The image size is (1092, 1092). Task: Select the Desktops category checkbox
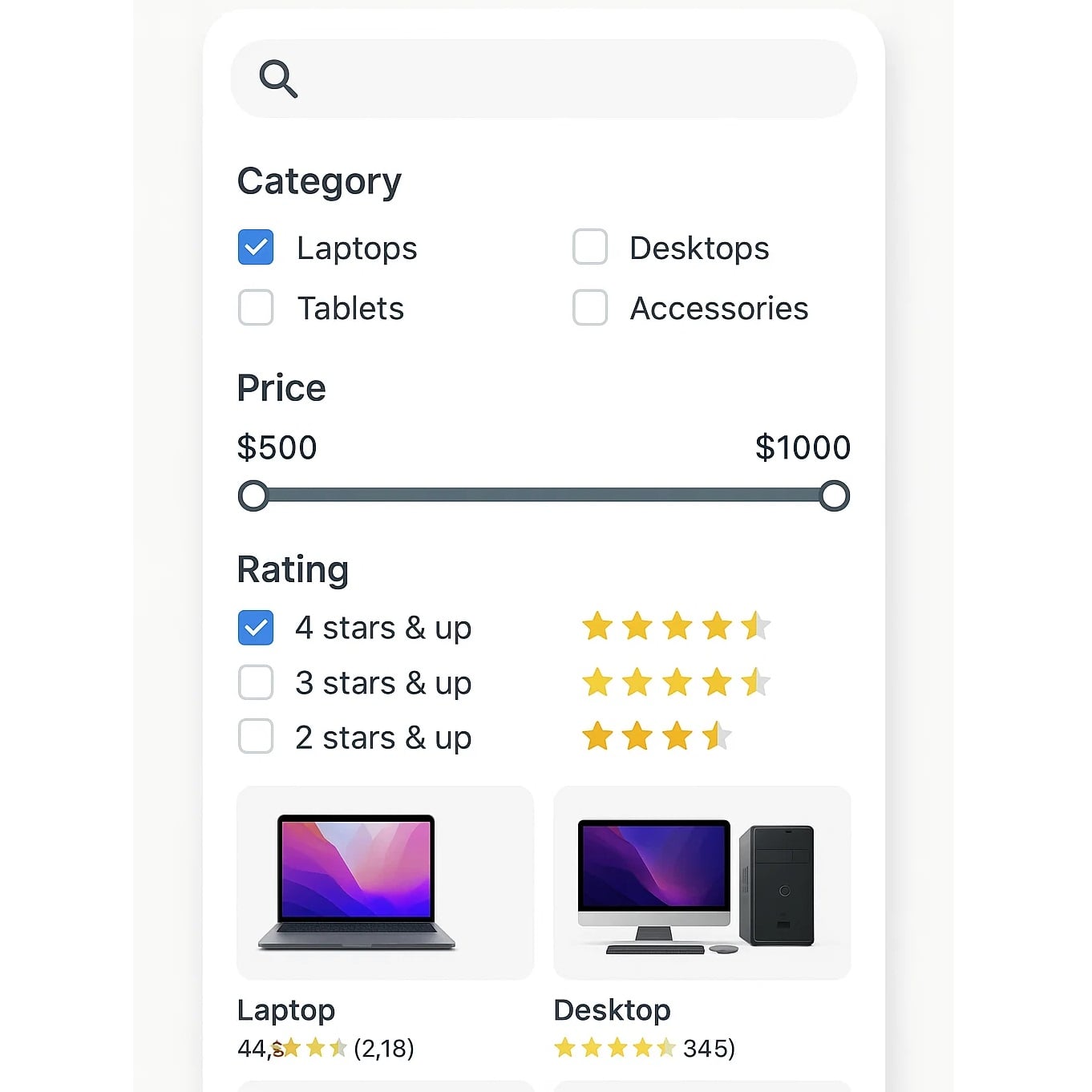[x=590, y=247]
